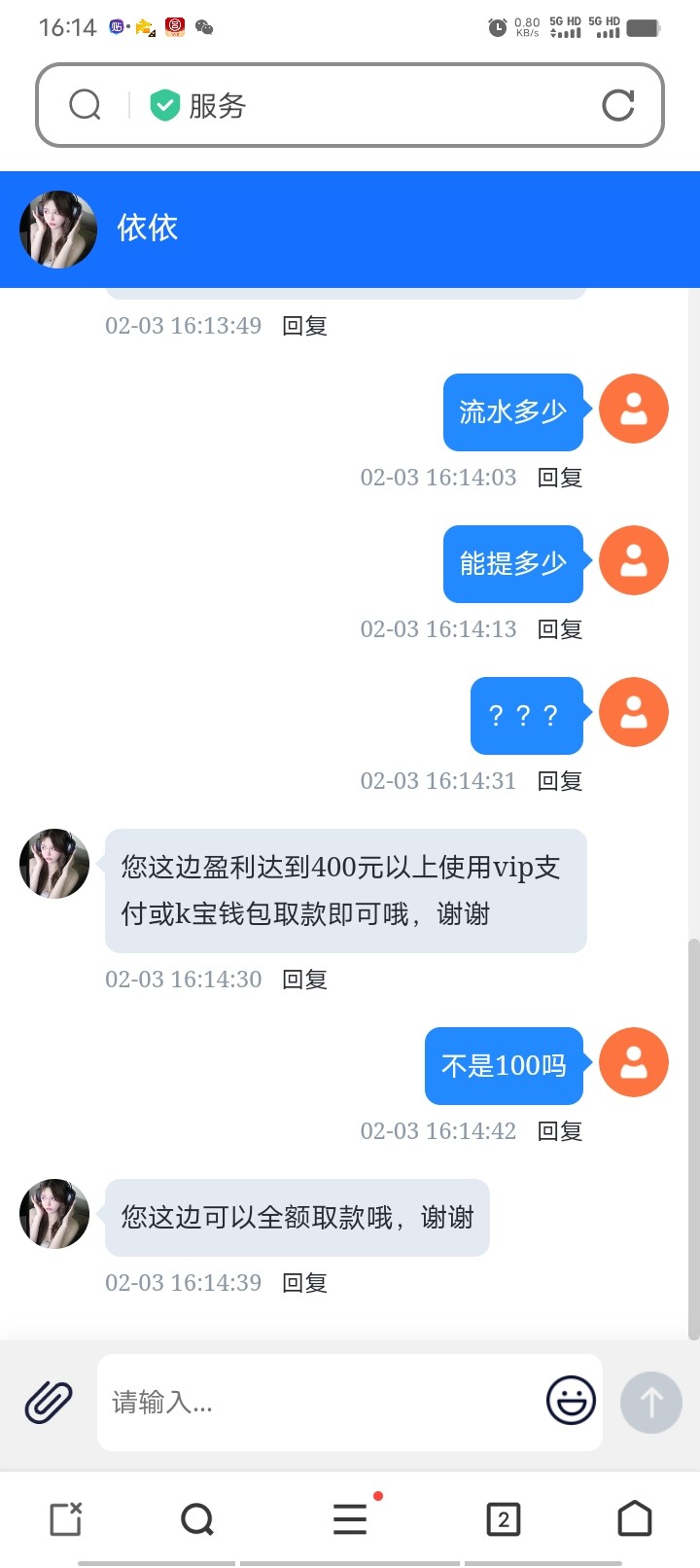The width and height of the screenshot is (700, 1568).
Task: Tap the orange avatar beside 不是100吗
Action: point(634,1063)
